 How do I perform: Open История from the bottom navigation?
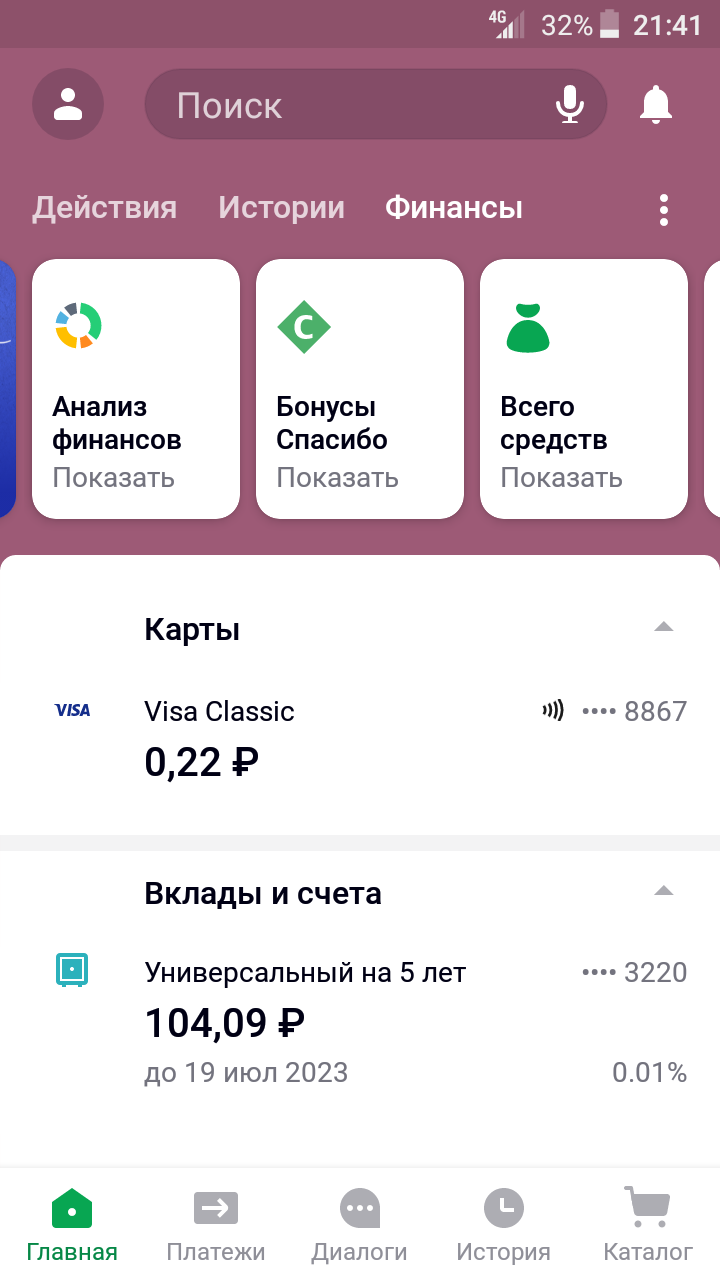pos(504,1222)
